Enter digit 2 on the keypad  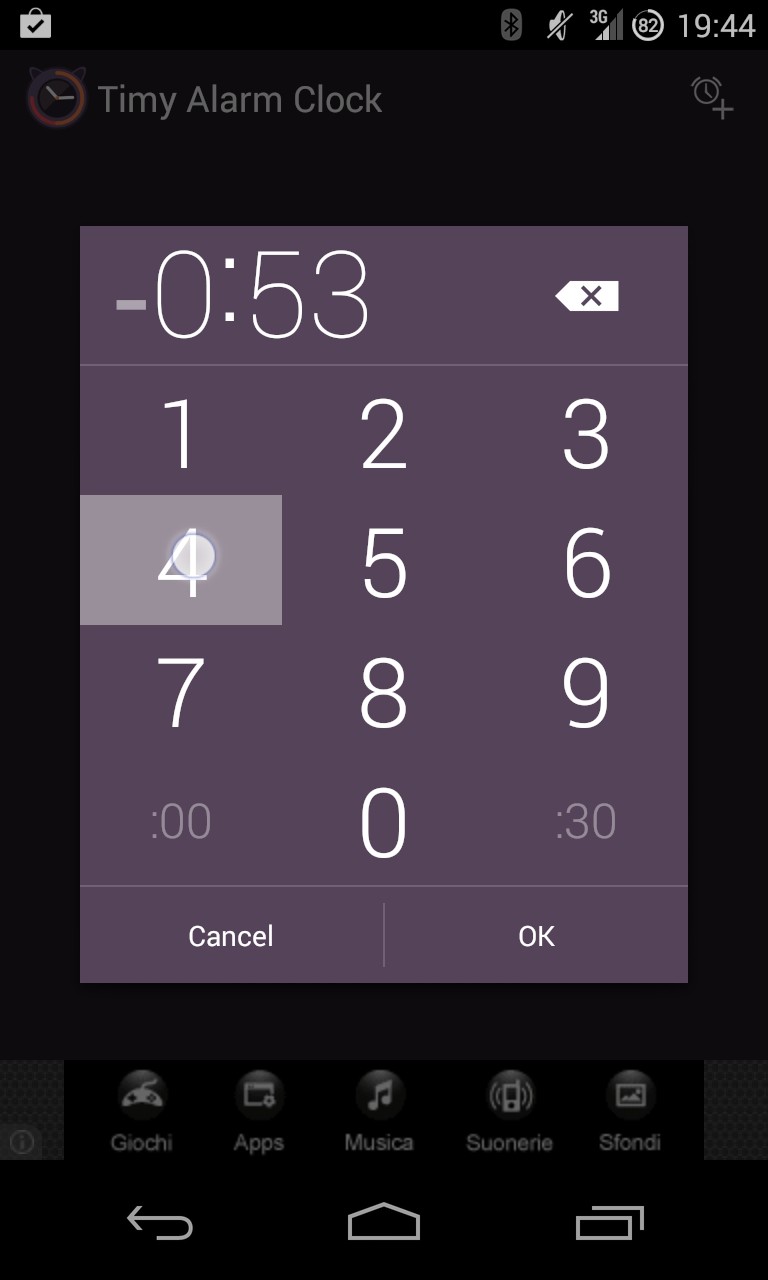pyautogui.click(x=384, y=430)
